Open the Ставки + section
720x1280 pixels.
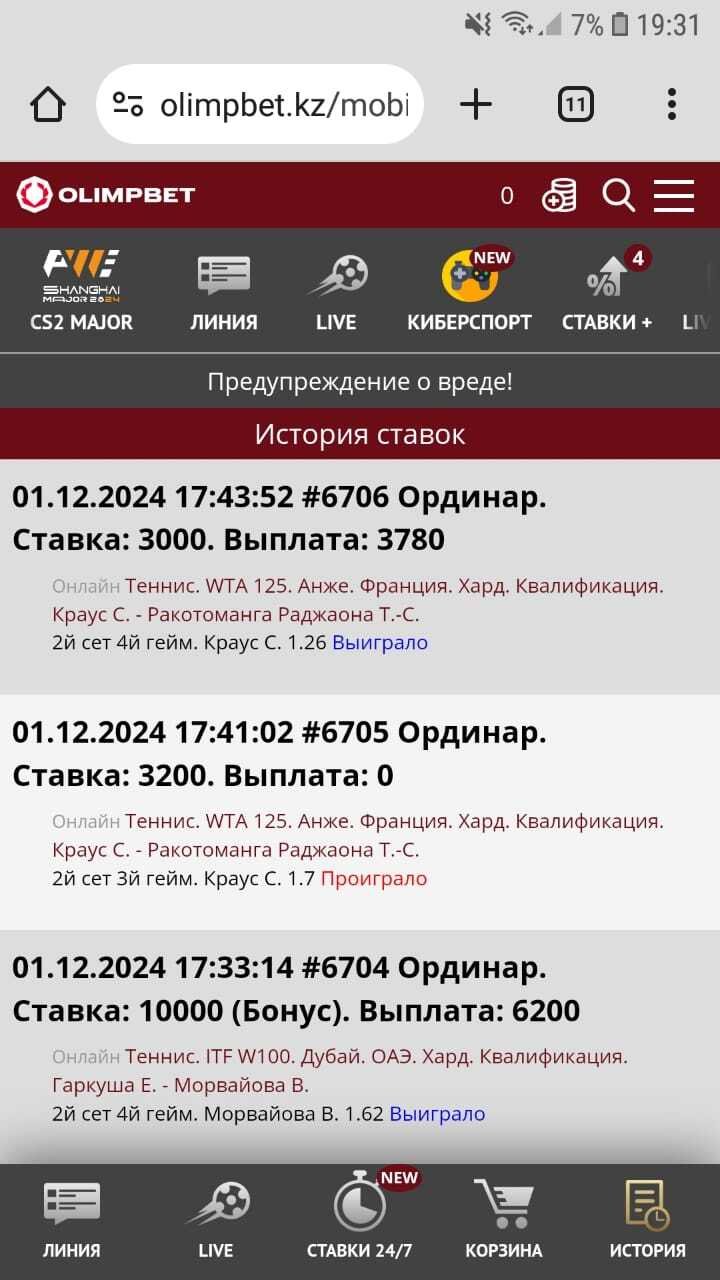pyautogui.click(x=607, y=290)
